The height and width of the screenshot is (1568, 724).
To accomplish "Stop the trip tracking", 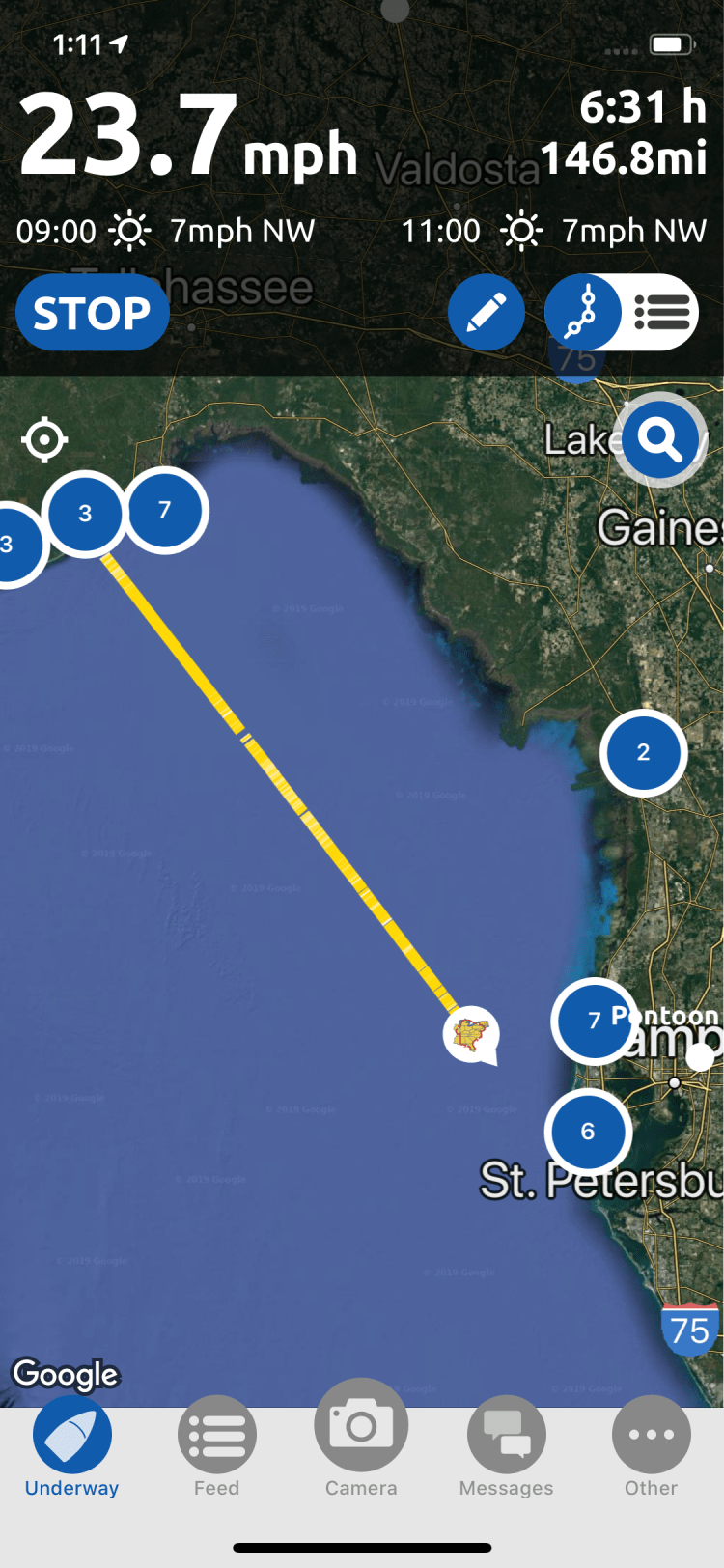I will click(92, 313).
